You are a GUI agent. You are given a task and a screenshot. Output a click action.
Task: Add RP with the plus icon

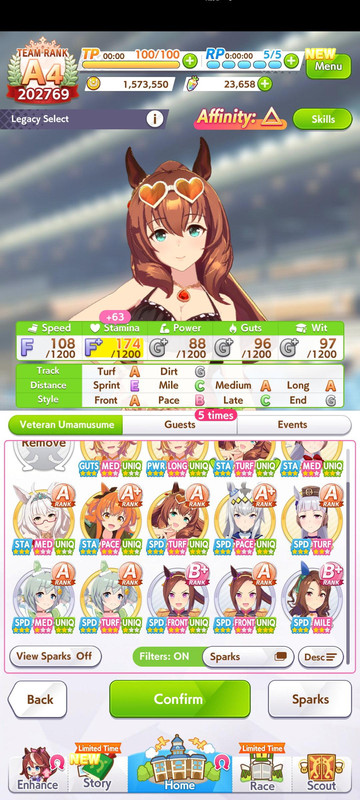[x=291, y=62]
